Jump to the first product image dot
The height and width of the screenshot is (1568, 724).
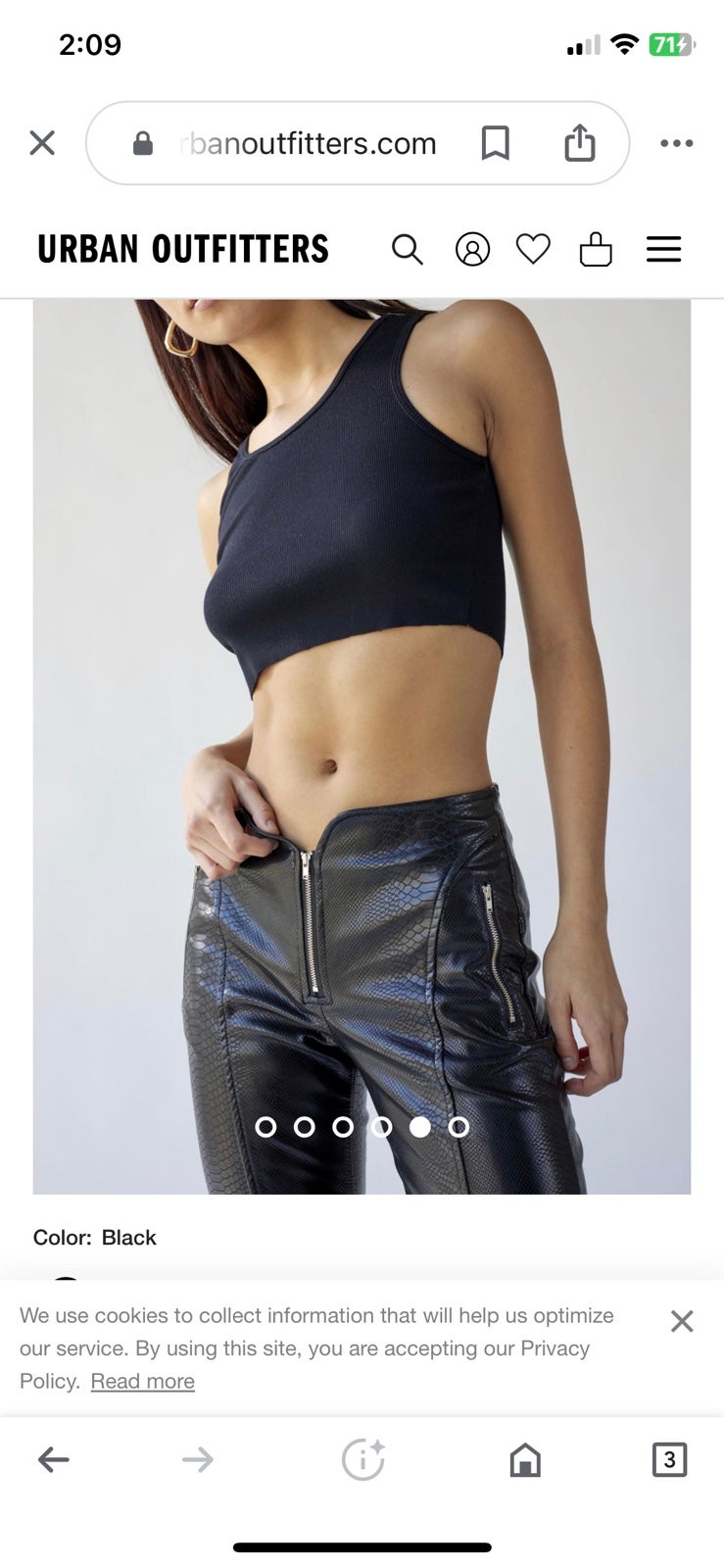coord(265,1127)
